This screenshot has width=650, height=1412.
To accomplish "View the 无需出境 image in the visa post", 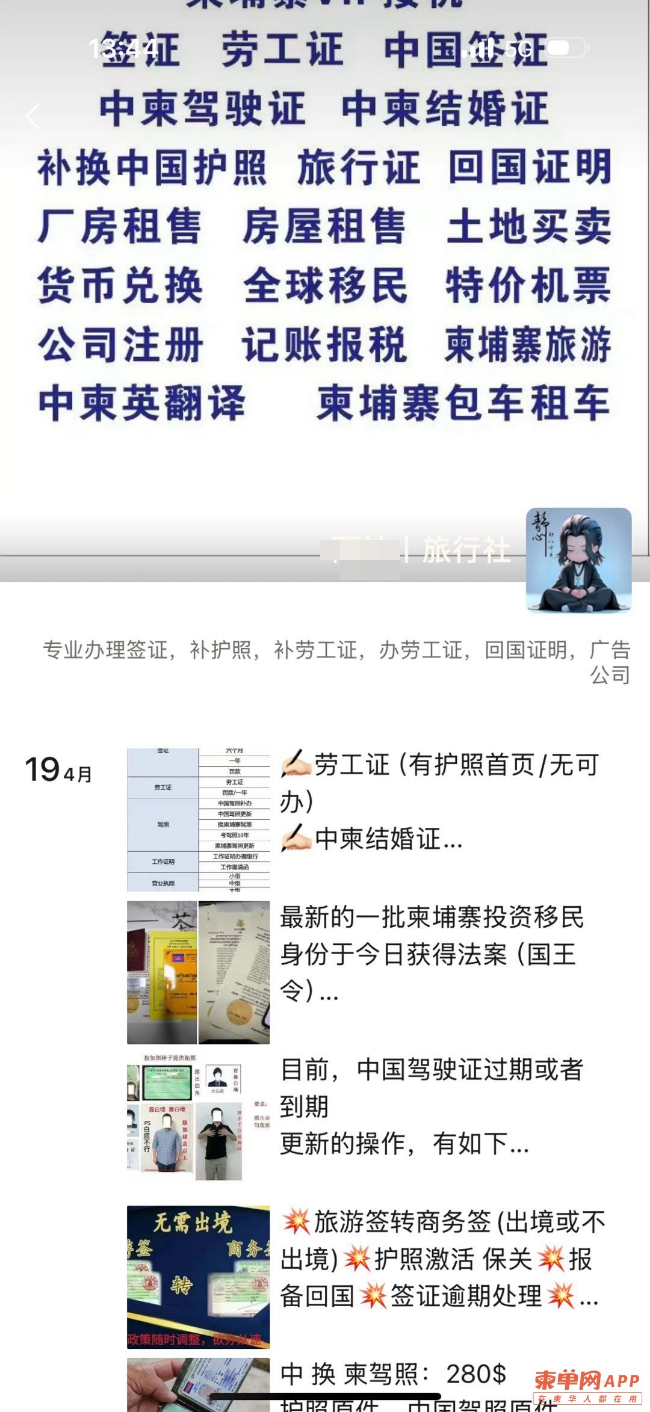I will click(x=198, y=1277).
